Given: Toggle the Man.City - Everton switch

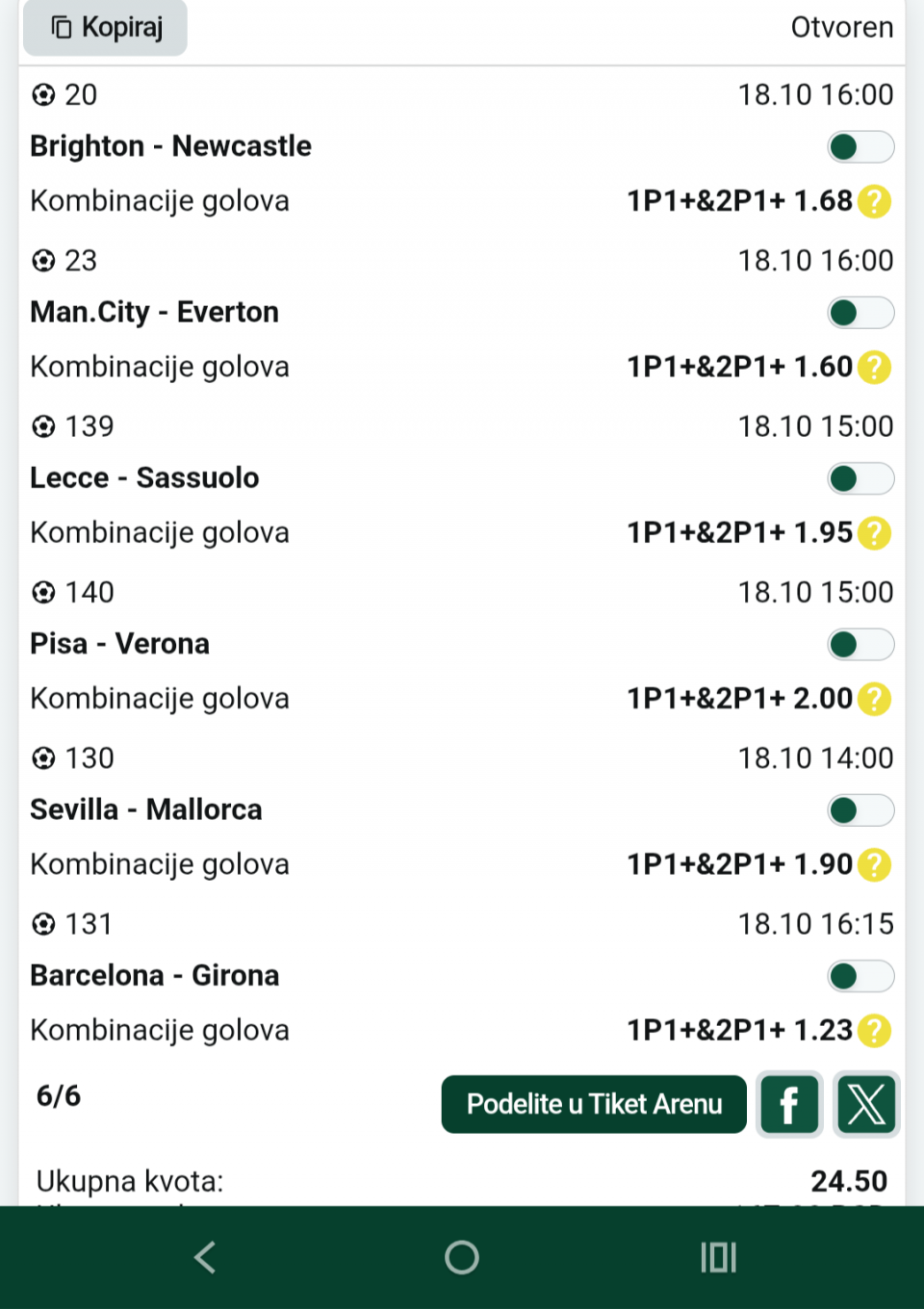Looking at the screenshot, I should 860,313.
